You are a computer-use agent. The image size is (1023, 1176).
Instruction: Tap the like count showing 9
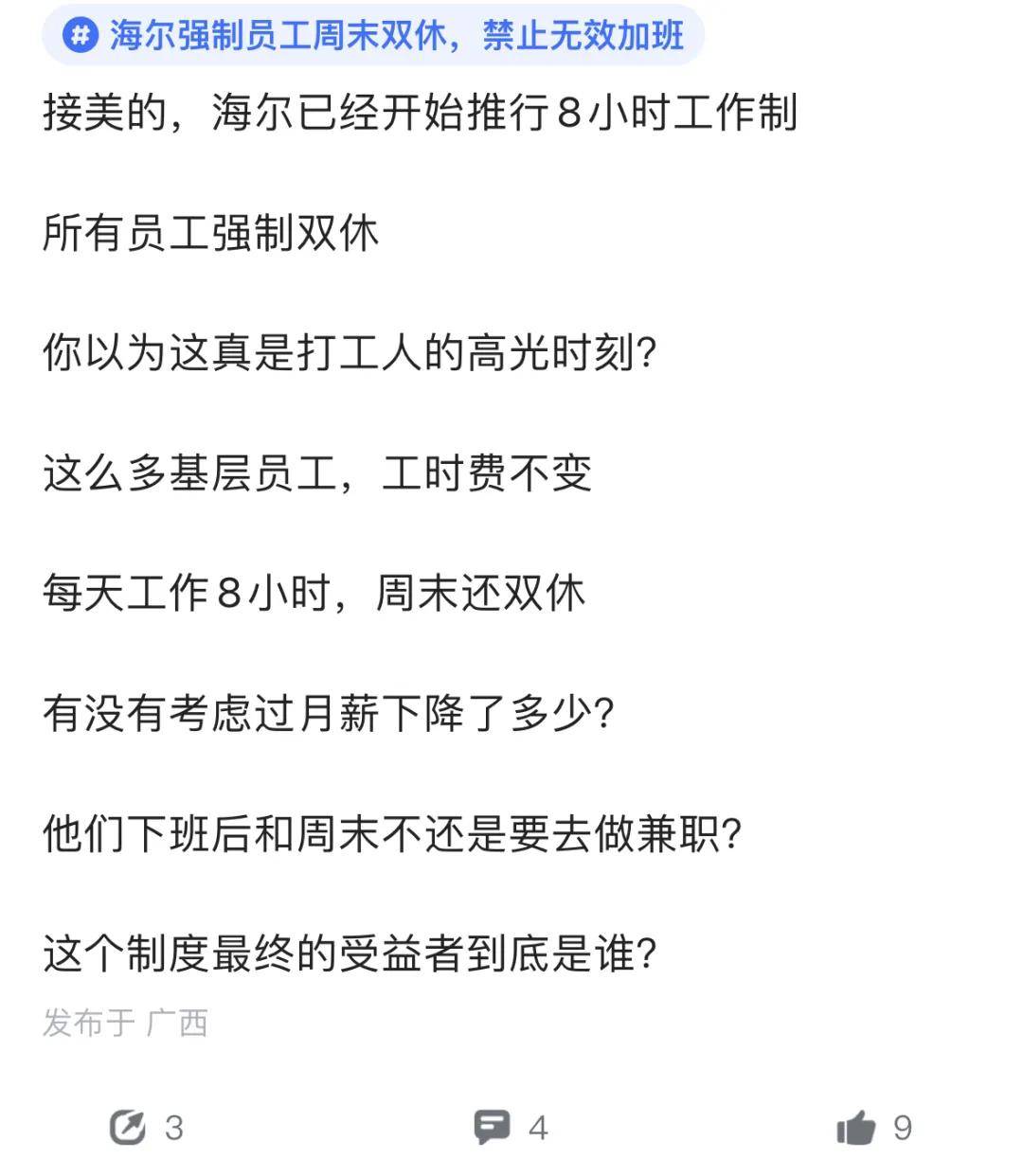tap(901, 1127)
